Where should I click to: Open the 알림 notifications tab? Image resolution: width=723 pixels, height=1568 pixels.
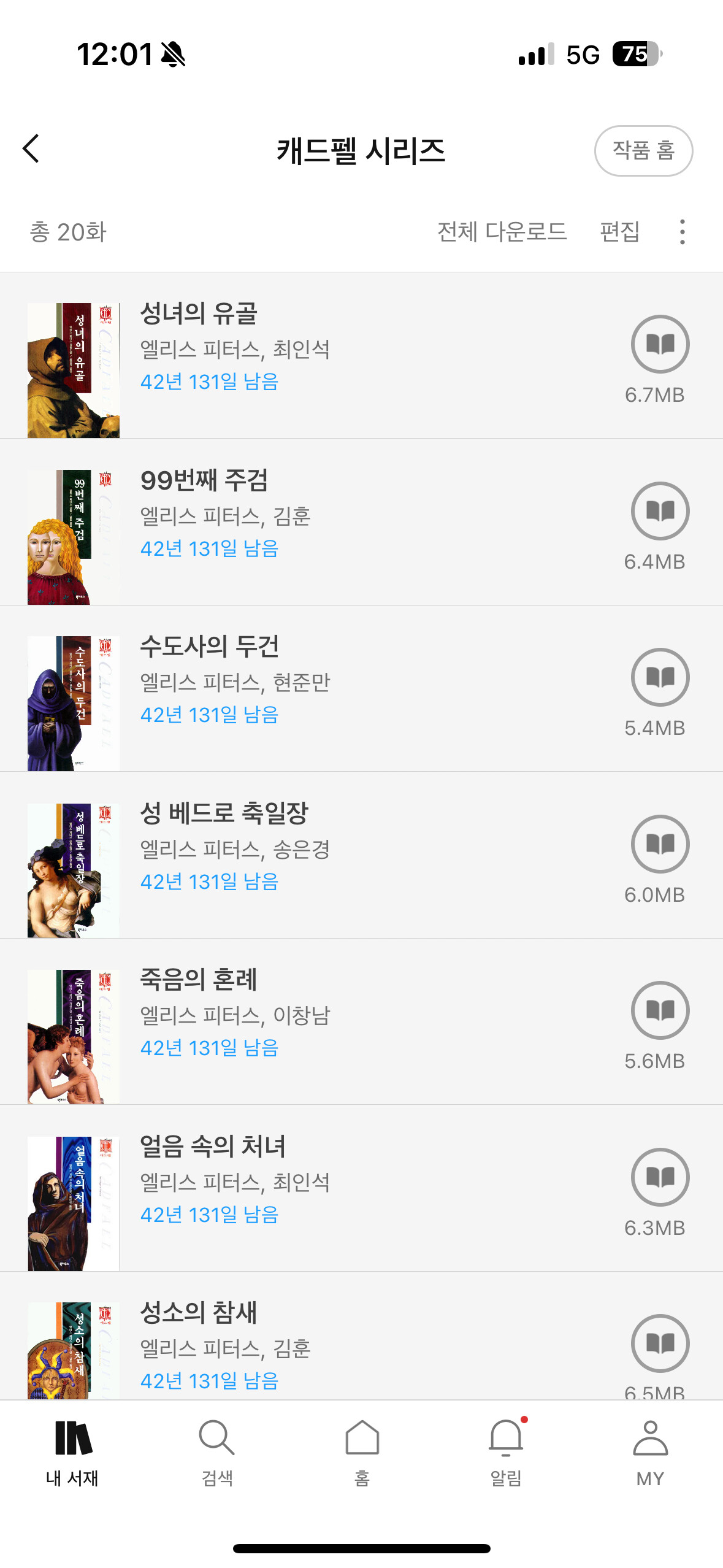[506, 1452]
